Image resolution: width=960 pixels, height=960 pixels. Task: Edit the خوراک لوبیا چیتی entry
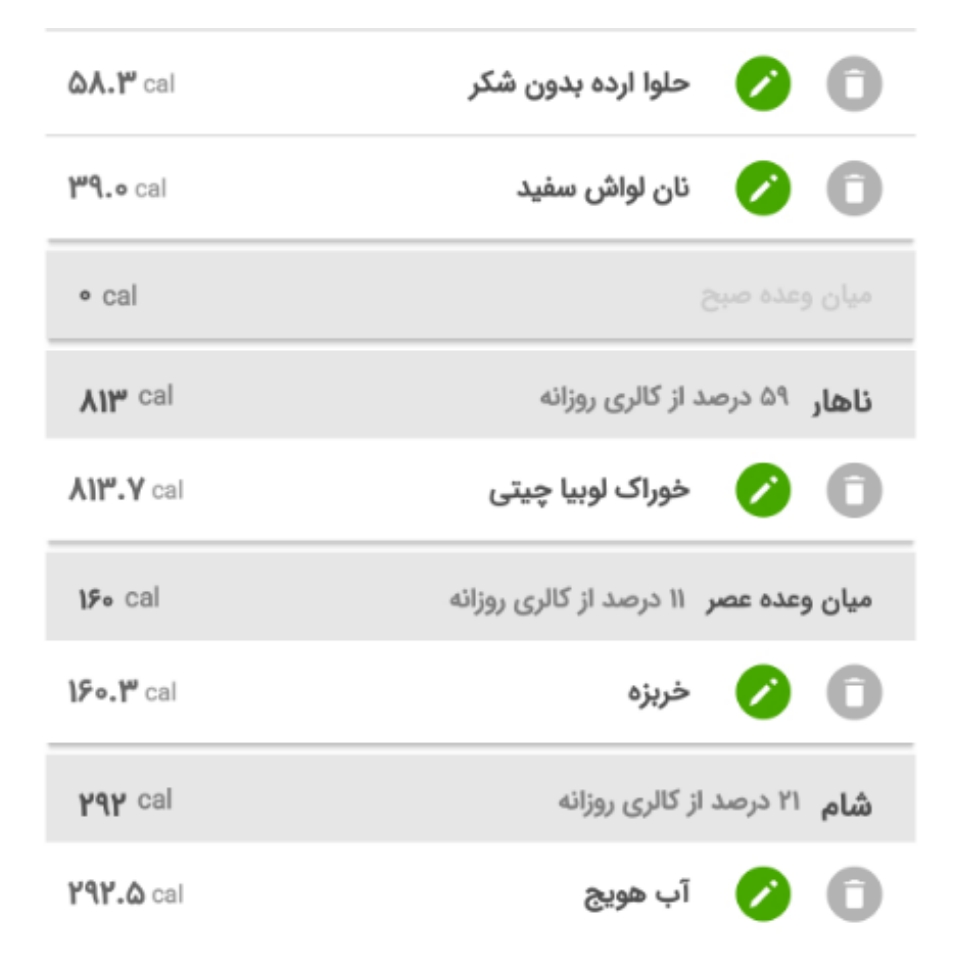pos(763,490)
